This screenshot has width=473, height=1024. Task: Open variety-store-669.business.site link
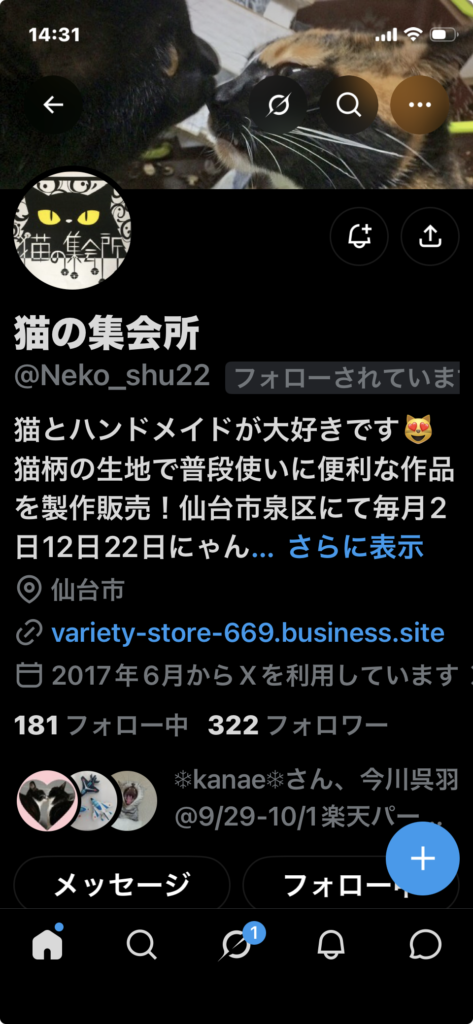point(248,633)
